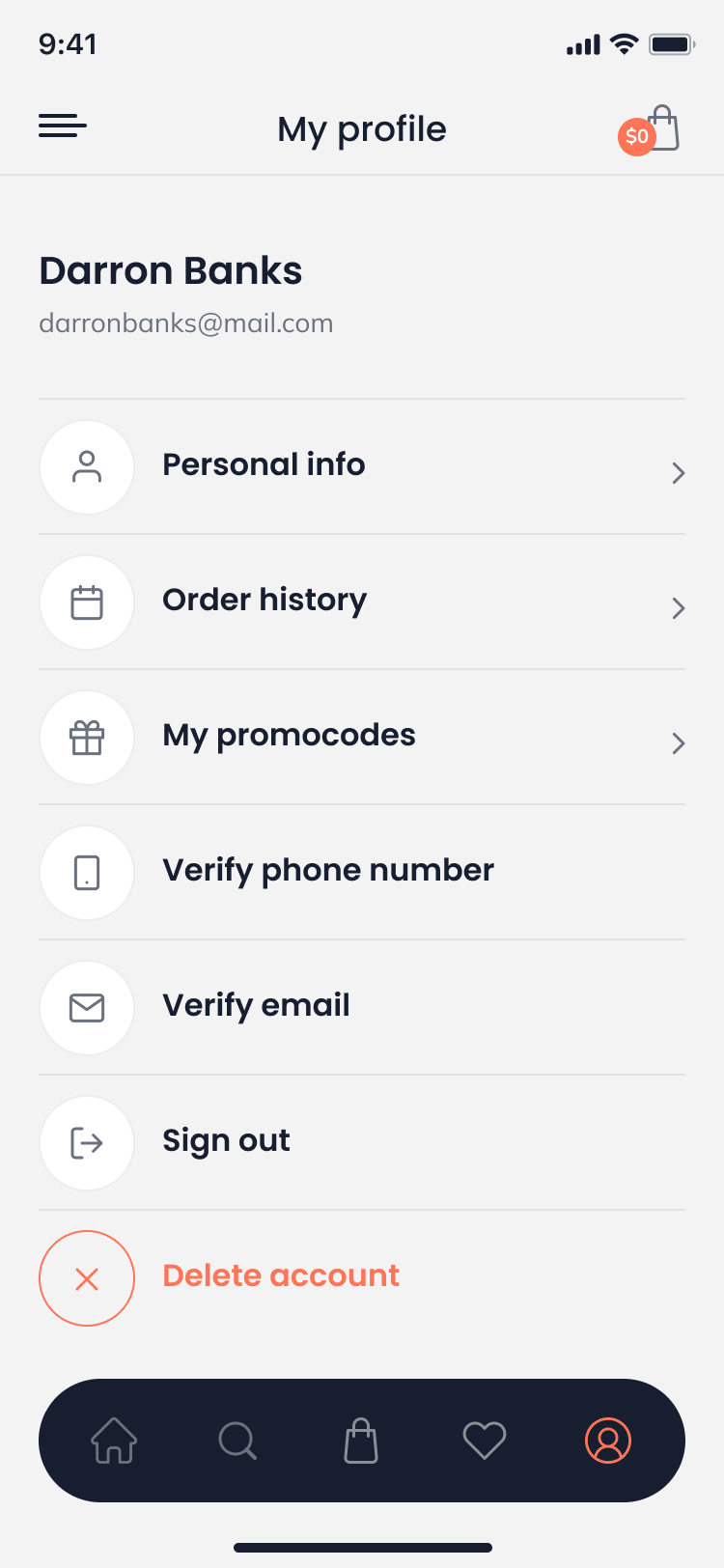Switch to the Search tab
Viewport: 724px width, 1568px height.
(237, 1441)
